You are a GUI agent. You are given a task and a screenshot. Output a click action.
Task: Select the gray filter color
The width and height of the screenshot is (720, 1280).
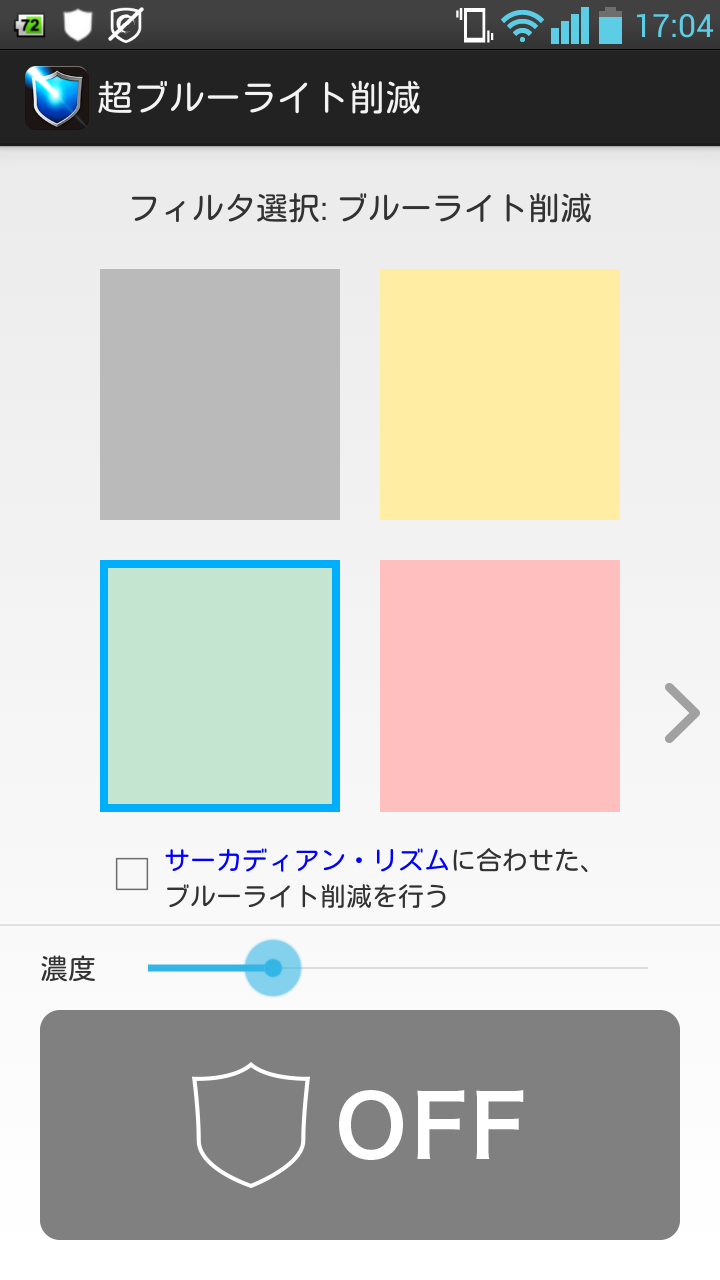point(220,394)
